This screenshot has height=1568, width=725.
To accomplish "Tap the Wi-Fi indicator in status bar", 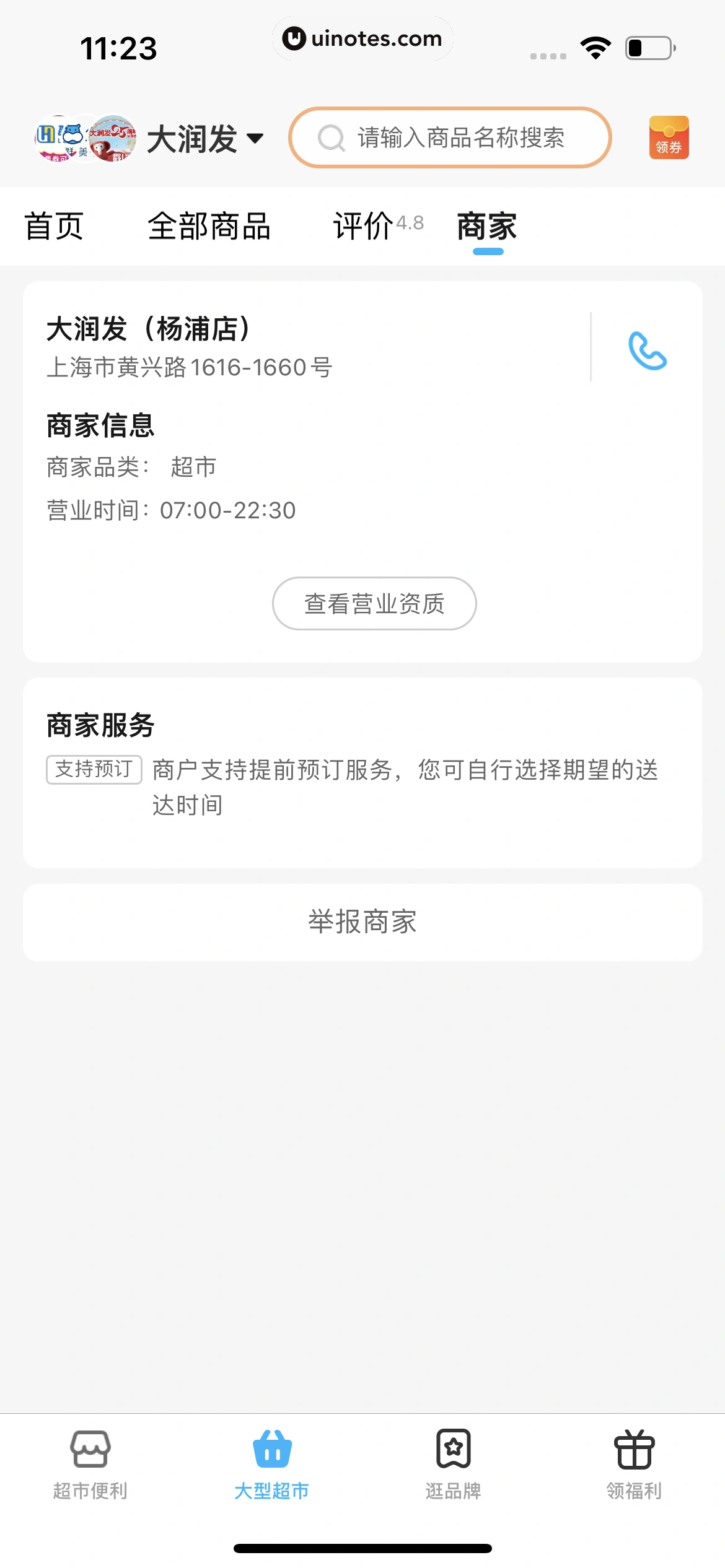I will (x=595, y=47).
